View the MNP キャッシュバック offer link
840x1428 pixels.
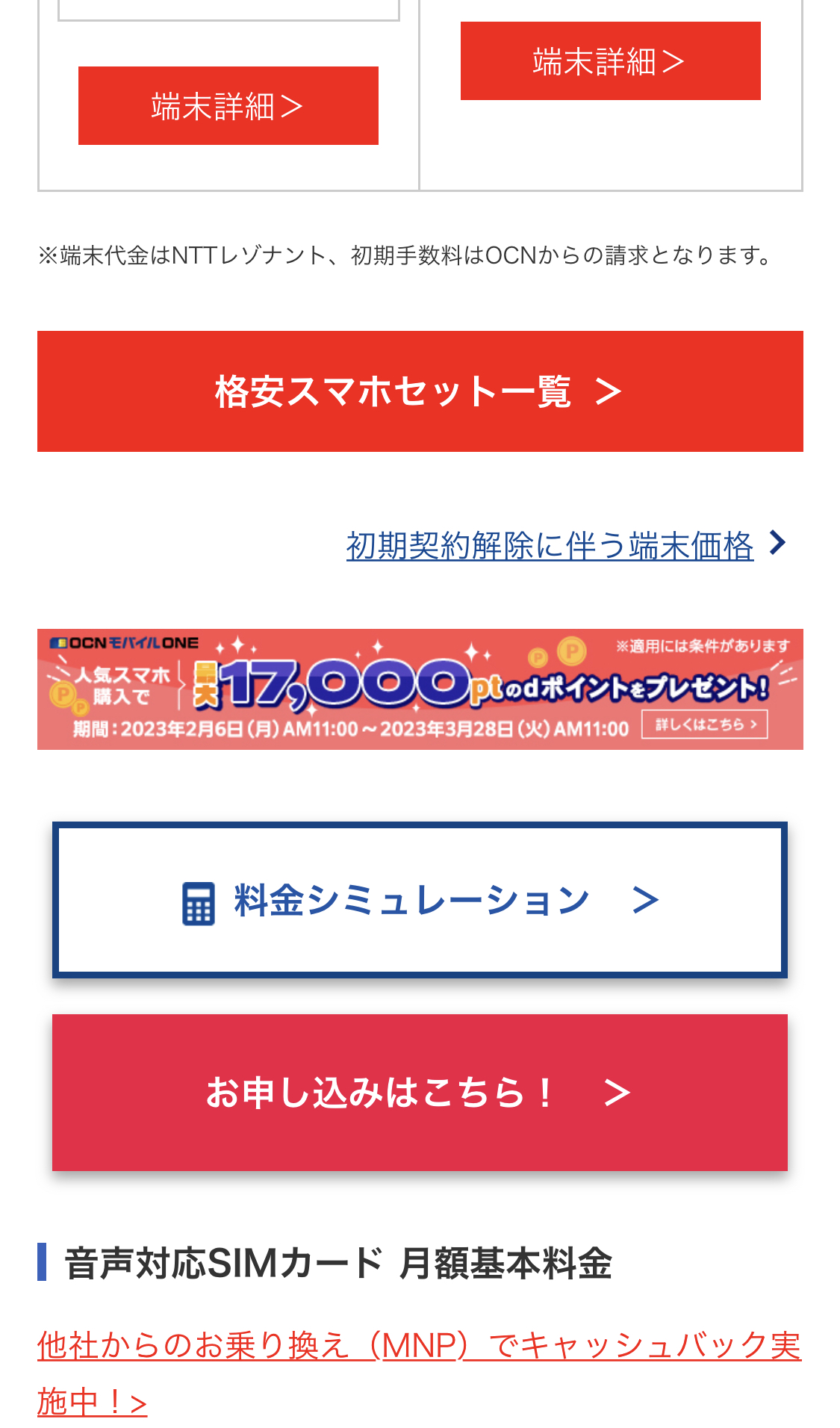[418, 1346]
